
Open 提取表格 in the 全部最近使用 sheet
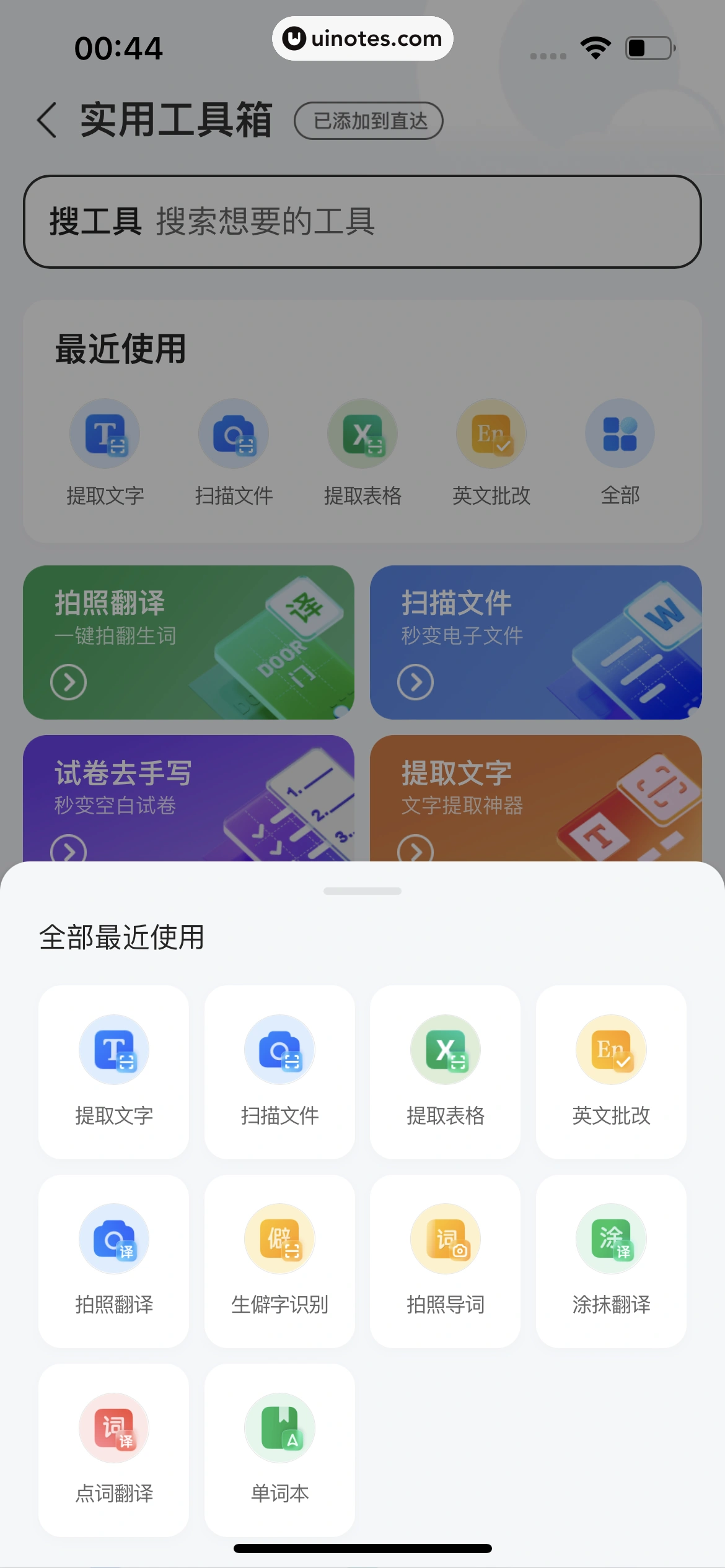[445, 1071]
